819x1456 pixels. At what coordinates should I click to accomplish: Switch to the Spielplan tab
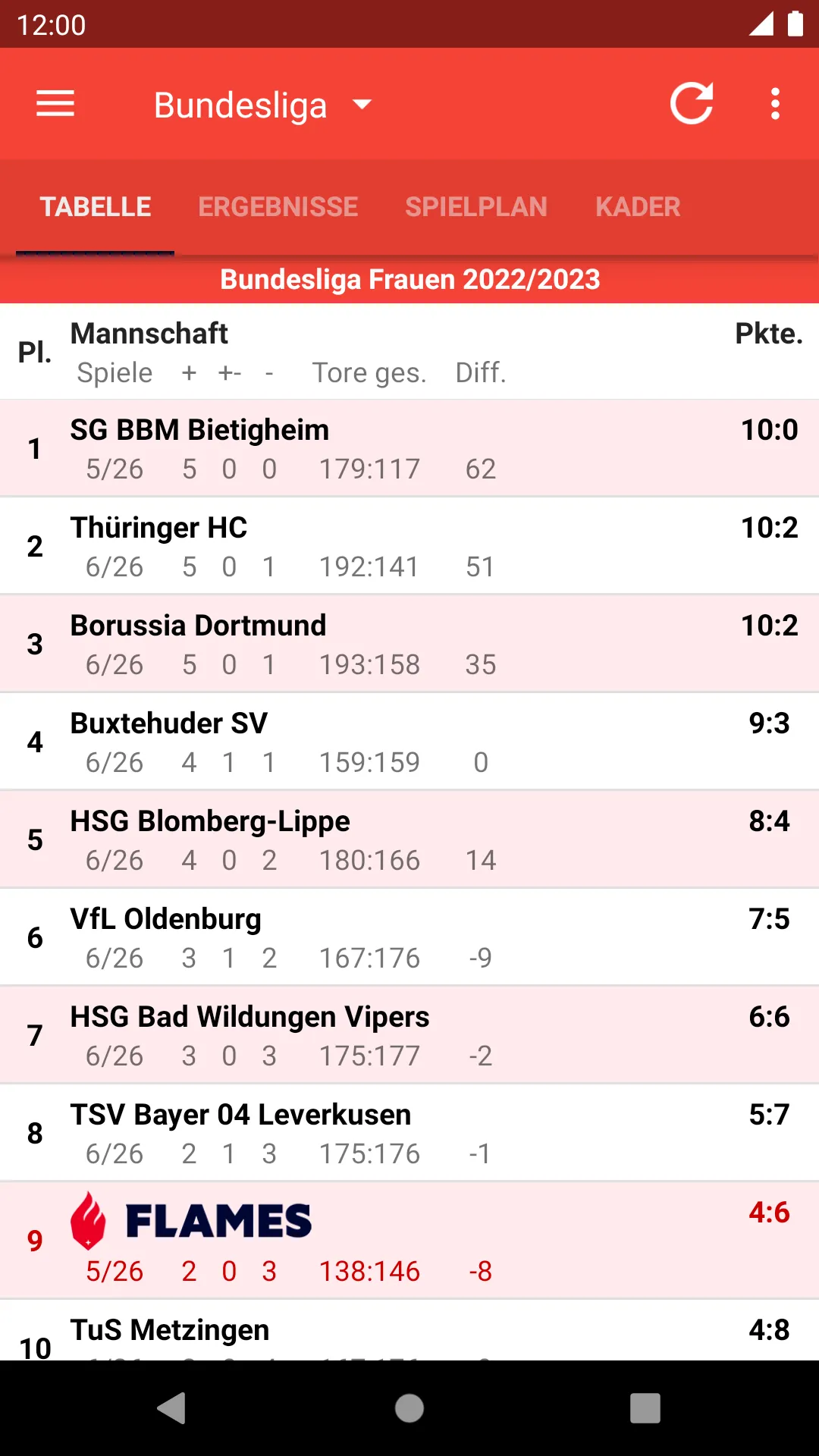476,206
